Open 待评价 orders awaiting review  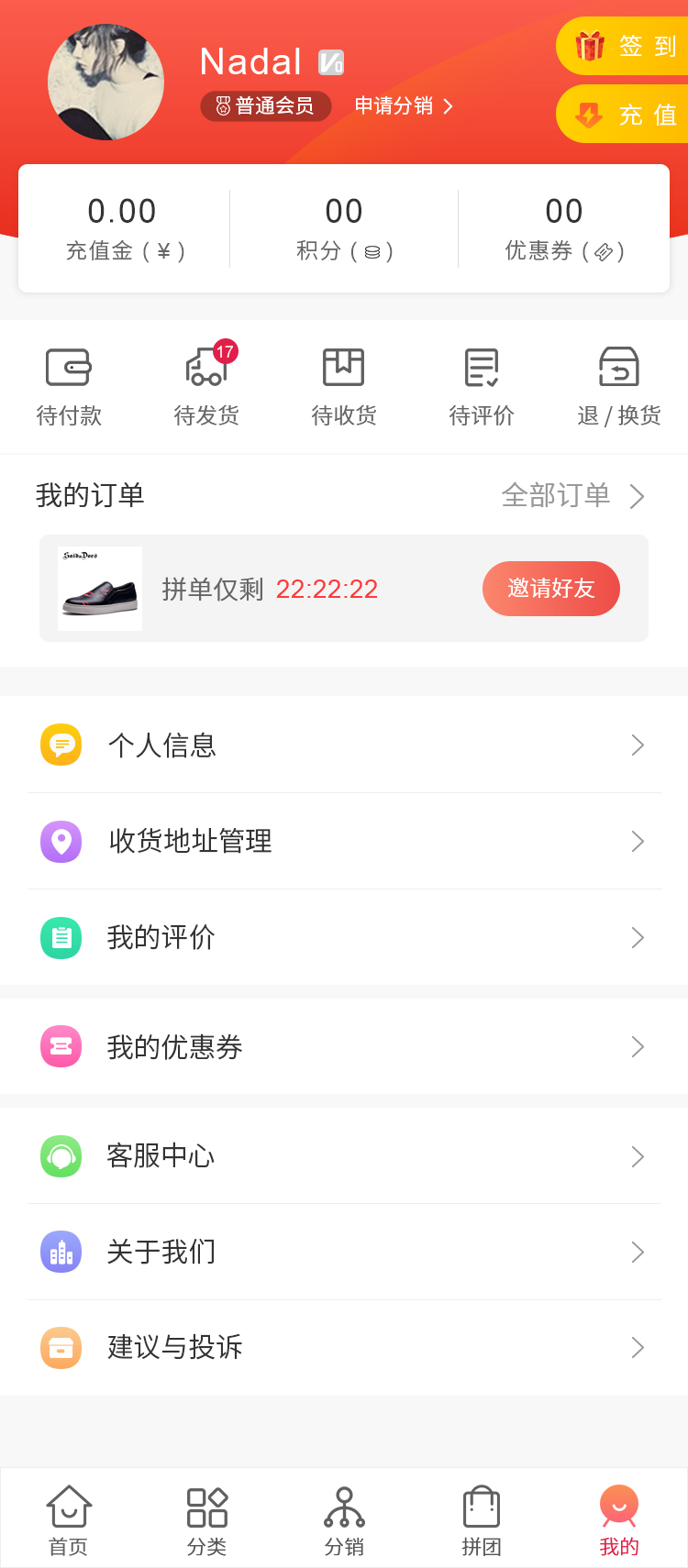pos(482,387)
